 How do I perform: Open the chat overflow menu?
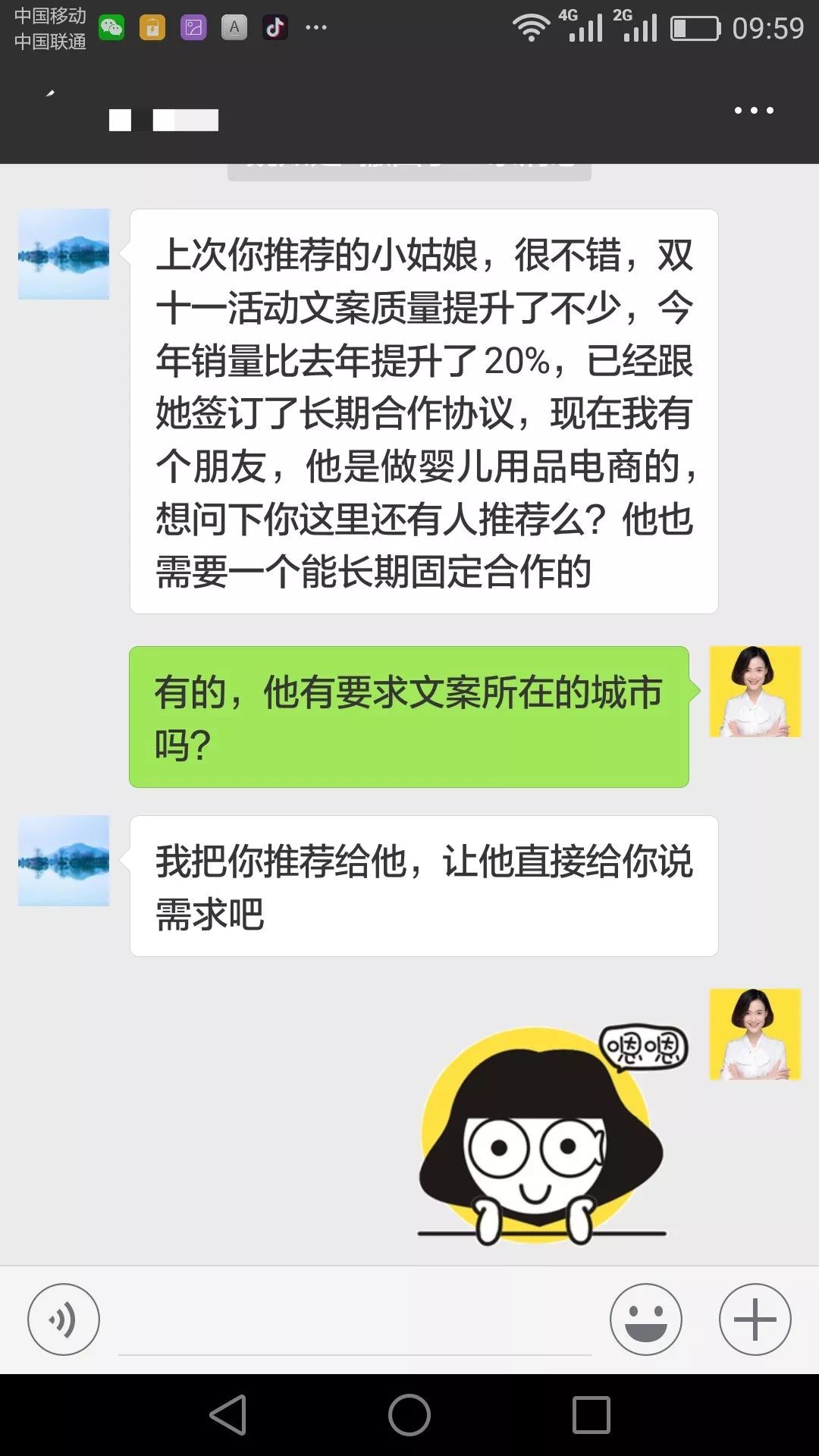click(754, 111)
